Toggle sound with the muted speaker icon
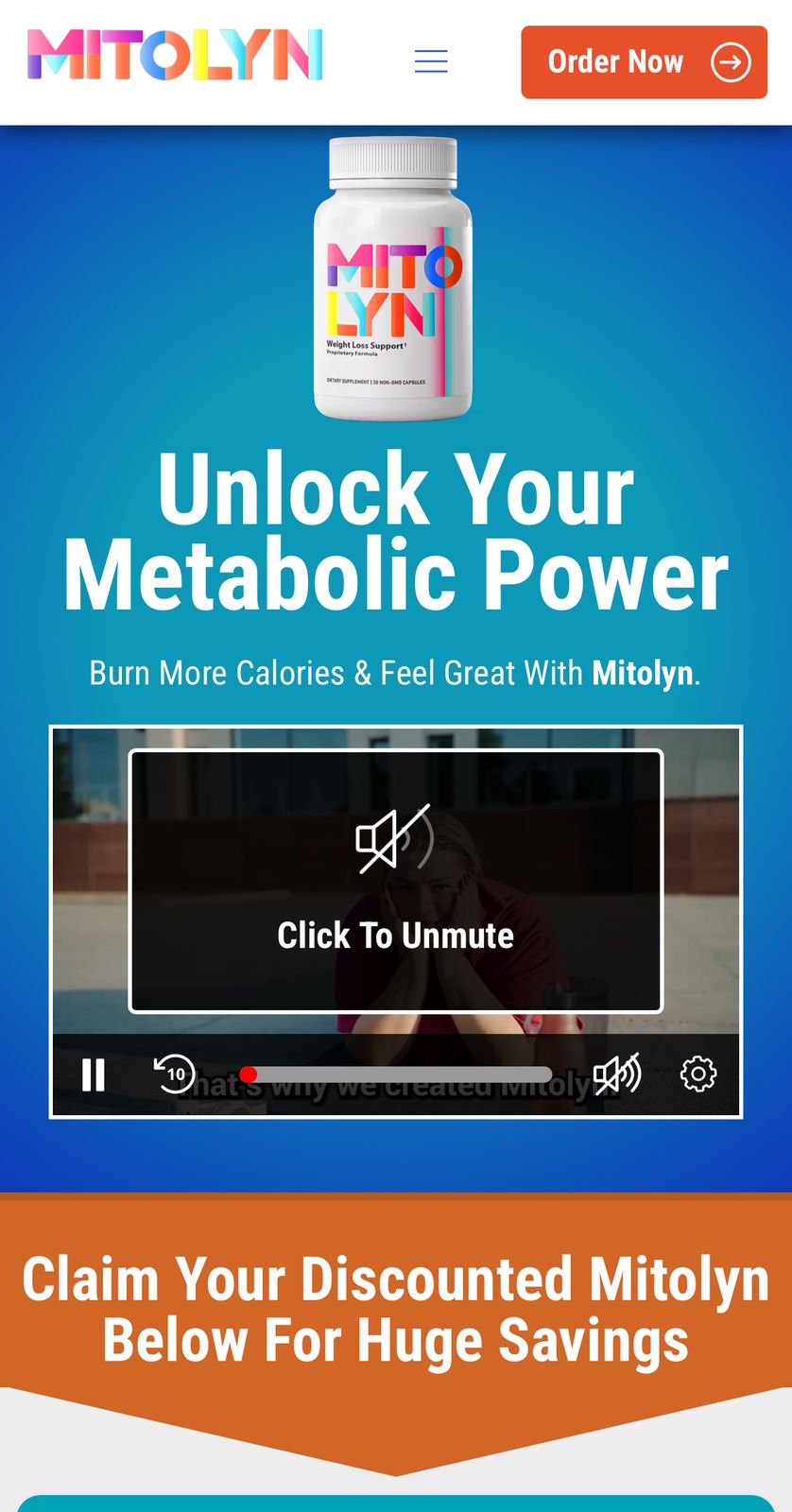The height and width of the screenshot is (1512, 792). (616, 1074)
